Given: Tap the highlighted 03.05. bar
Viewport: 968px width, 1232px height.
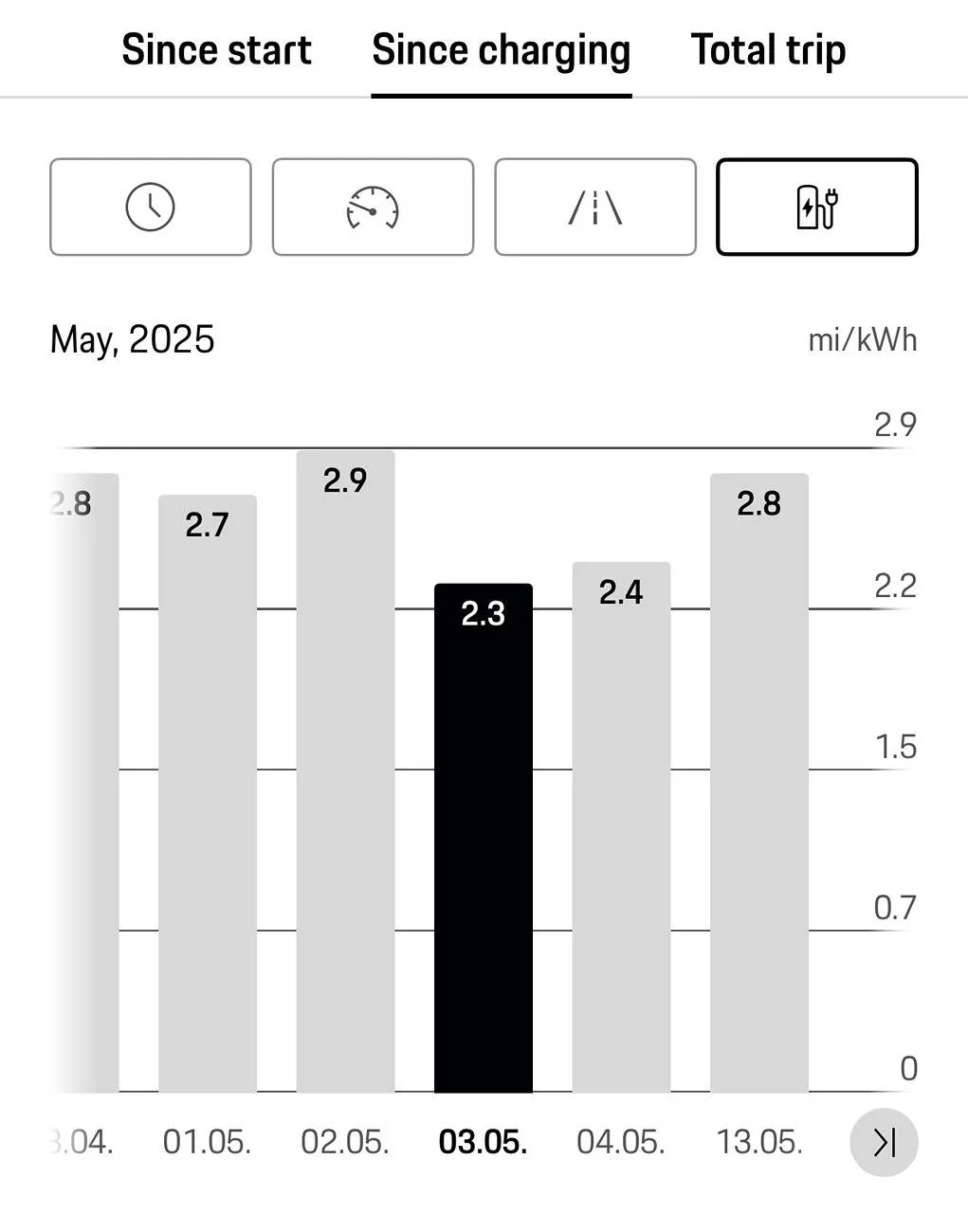Looking at the screenshot, I should tap(484, 838).
